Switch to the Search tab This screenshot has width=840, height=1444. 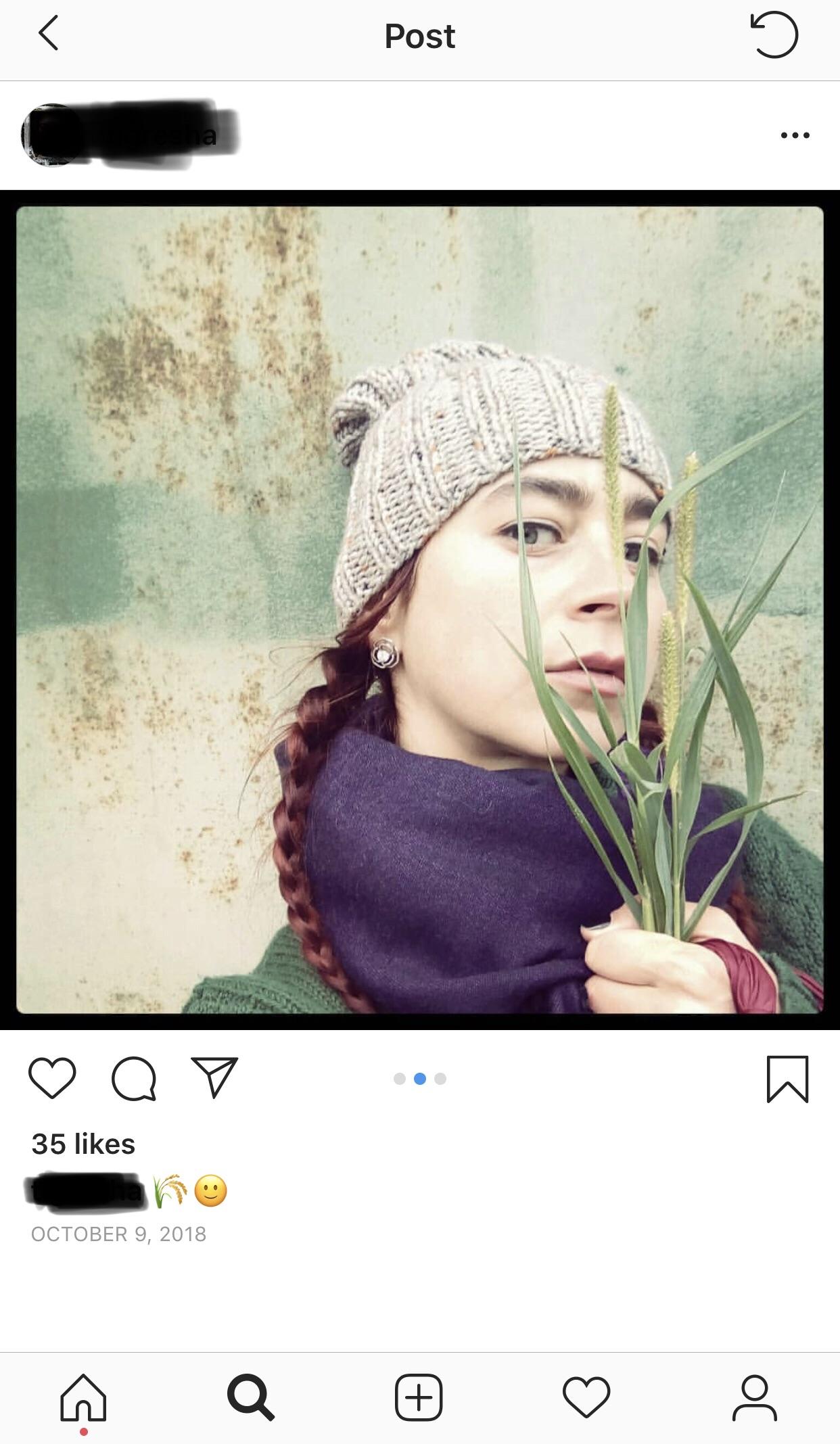[251, 1396]
